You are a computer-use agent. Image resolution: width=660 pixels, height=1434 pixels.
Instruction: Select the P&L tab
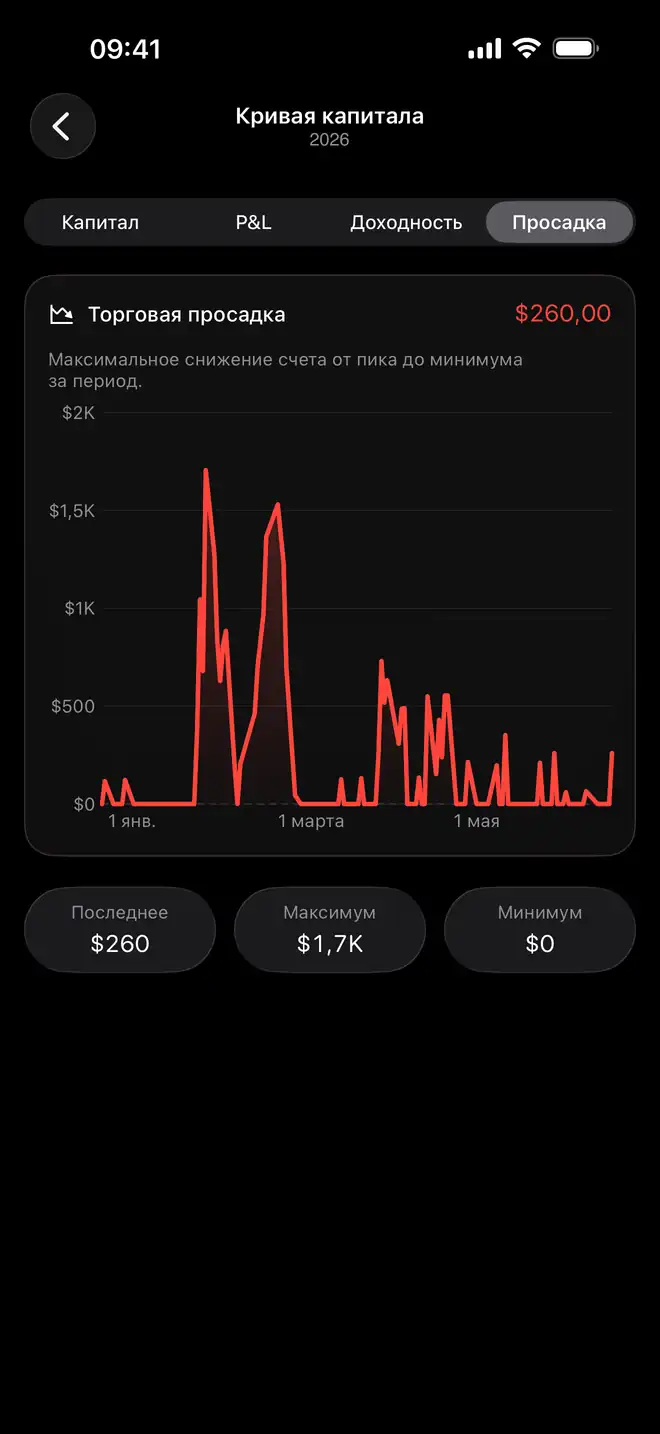253,222
